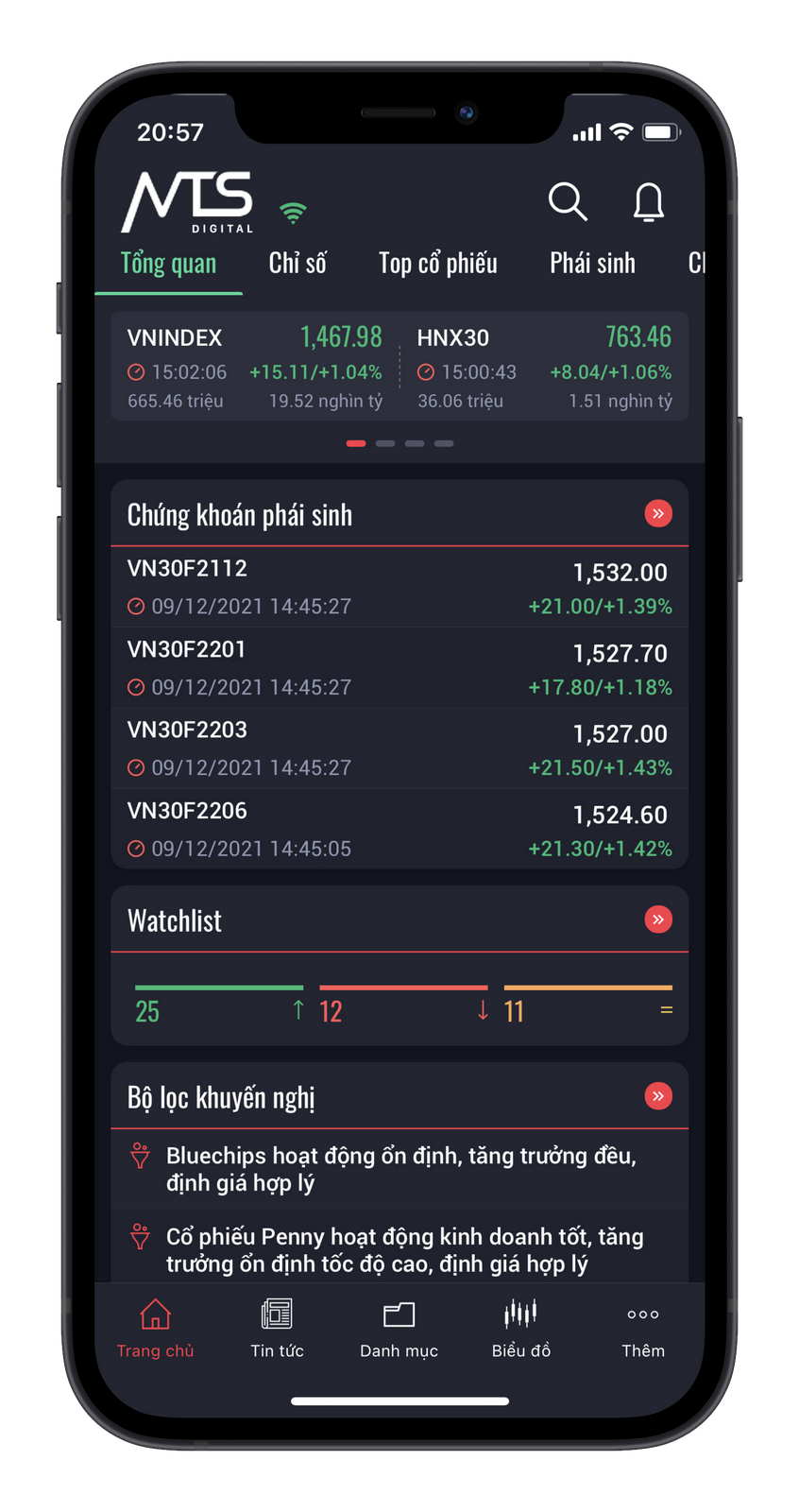Open the VNINDEX index card
The image size is (799, 1512).
click(x=254, y=368)
